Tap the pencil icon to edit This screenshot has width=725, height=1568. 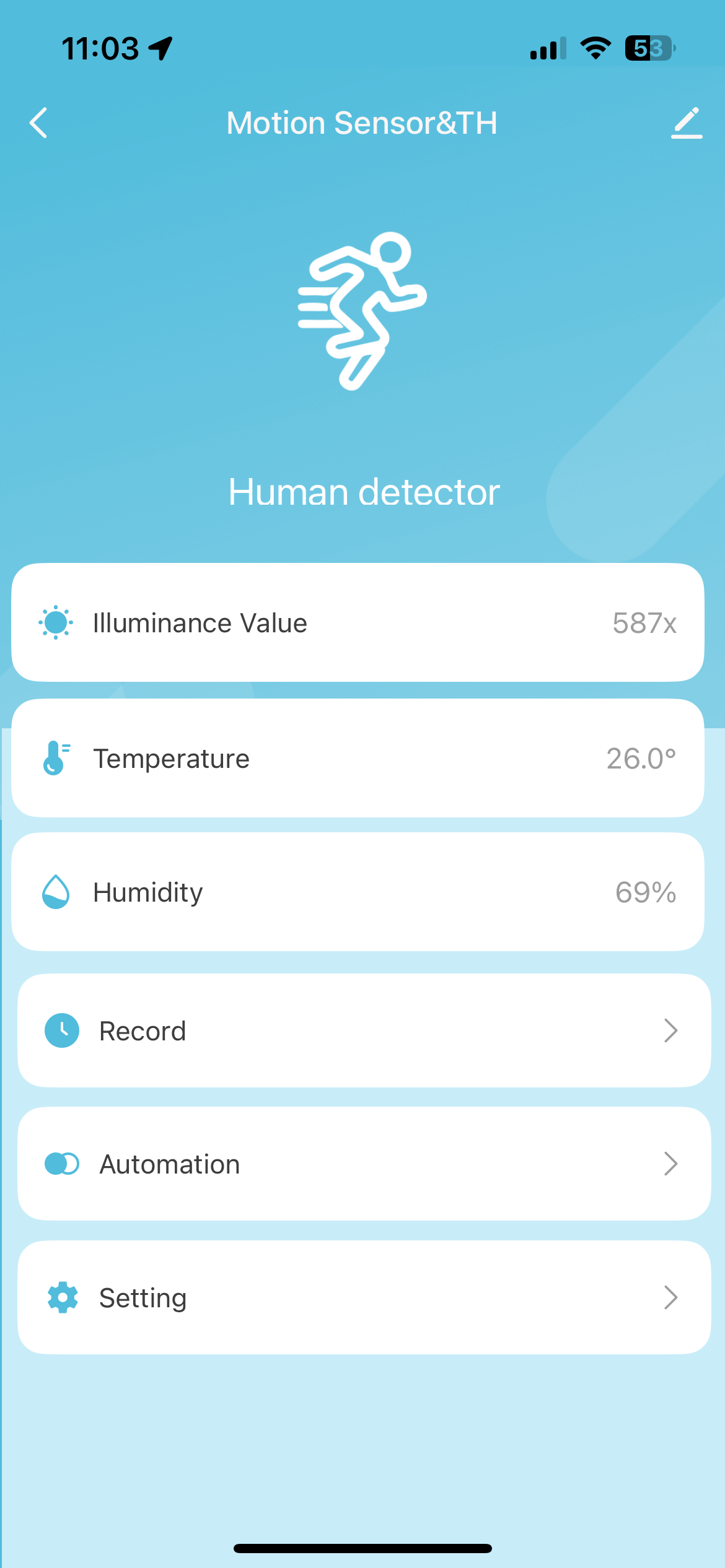coord(687,123)
